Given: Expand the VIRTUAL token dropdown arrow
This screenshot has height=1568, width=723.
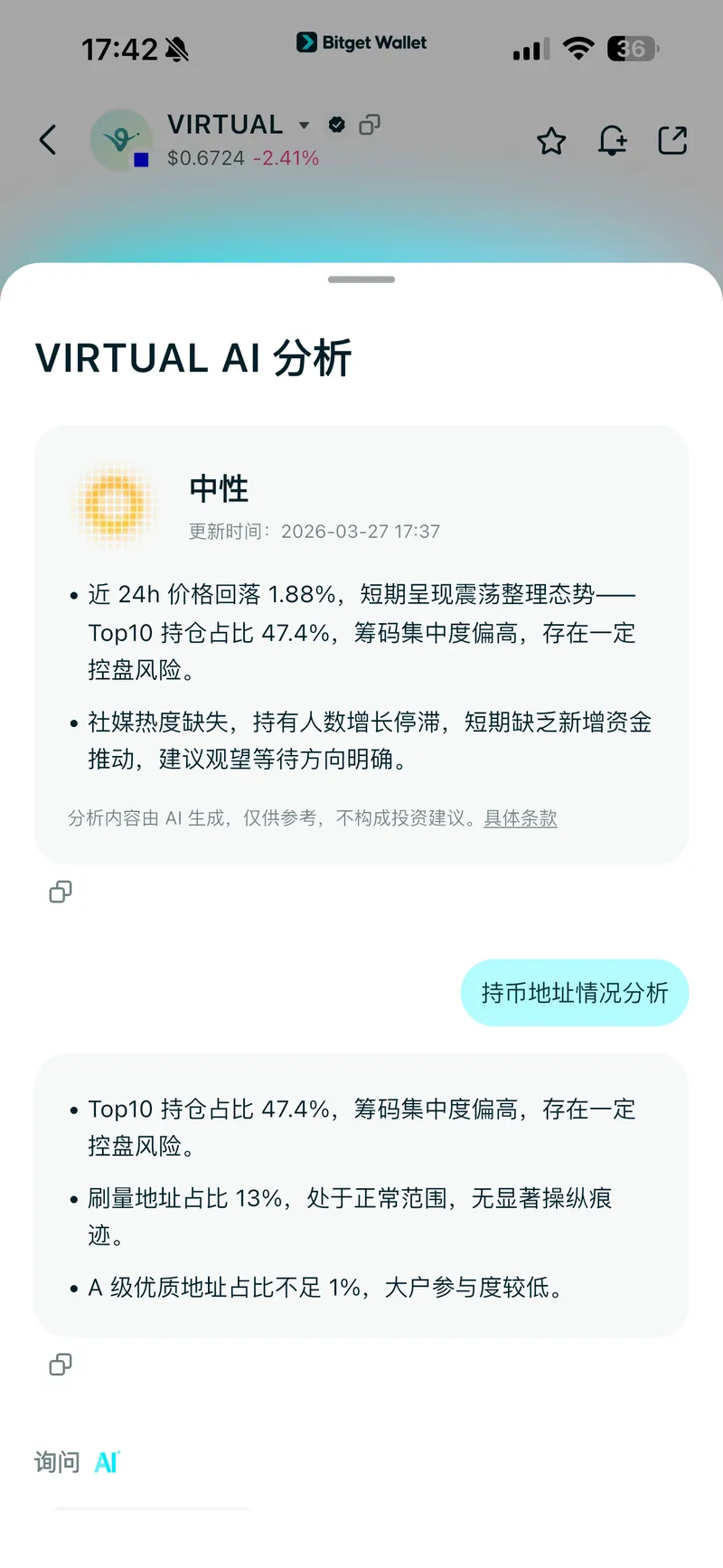Looking at the screenshot, I should pyautogui.click(x=305, y=125).
